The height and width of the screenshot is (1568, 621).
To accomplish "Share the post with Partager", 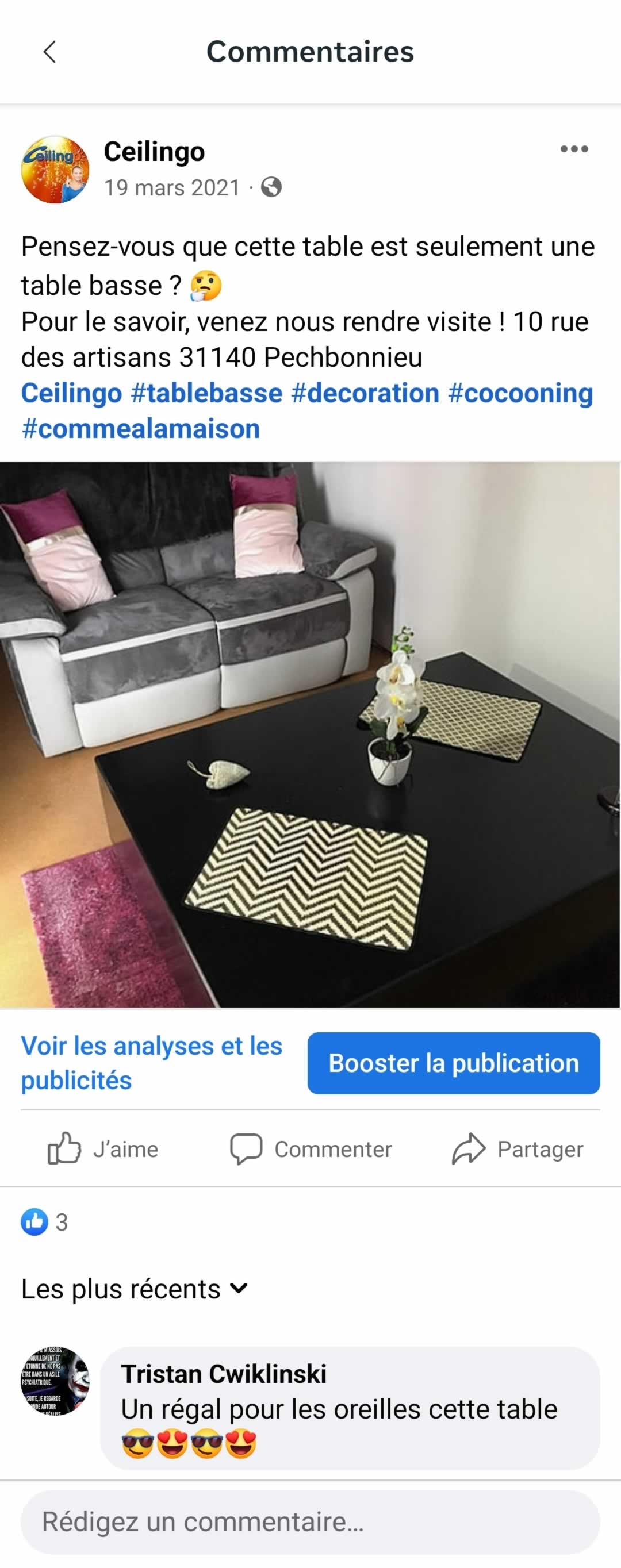I will 517,1148.
